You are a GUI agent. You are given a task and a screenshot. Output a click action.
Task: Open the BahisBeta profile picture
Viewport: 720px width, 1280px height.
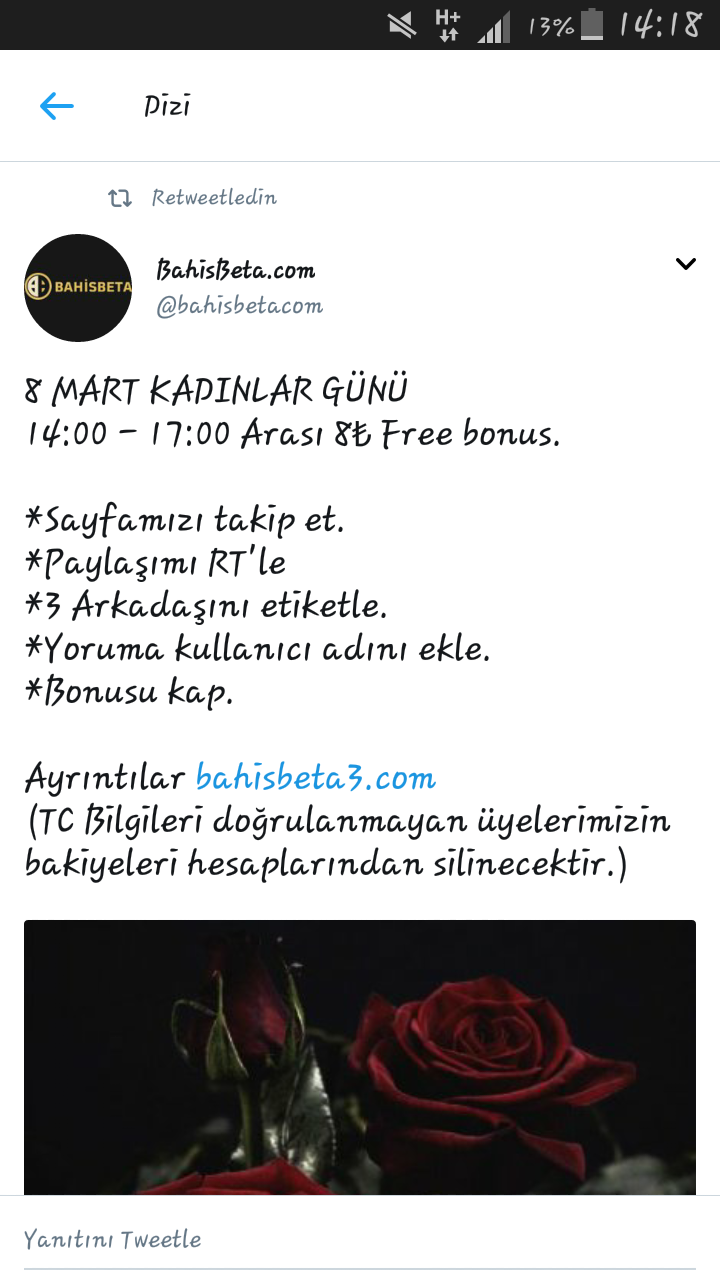click(78, 288)
